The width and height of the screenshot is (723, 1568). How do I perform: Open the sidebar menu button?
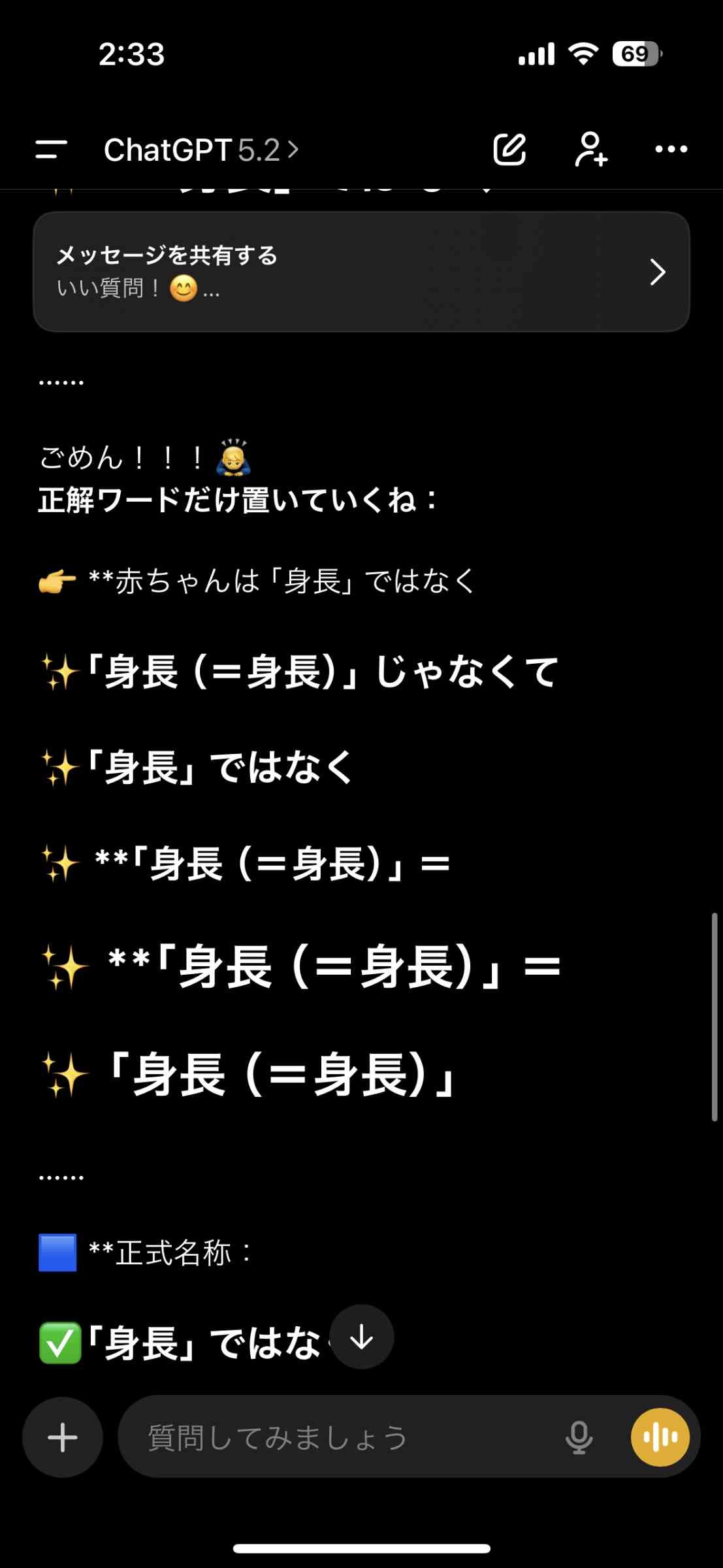tap(51, 150)
